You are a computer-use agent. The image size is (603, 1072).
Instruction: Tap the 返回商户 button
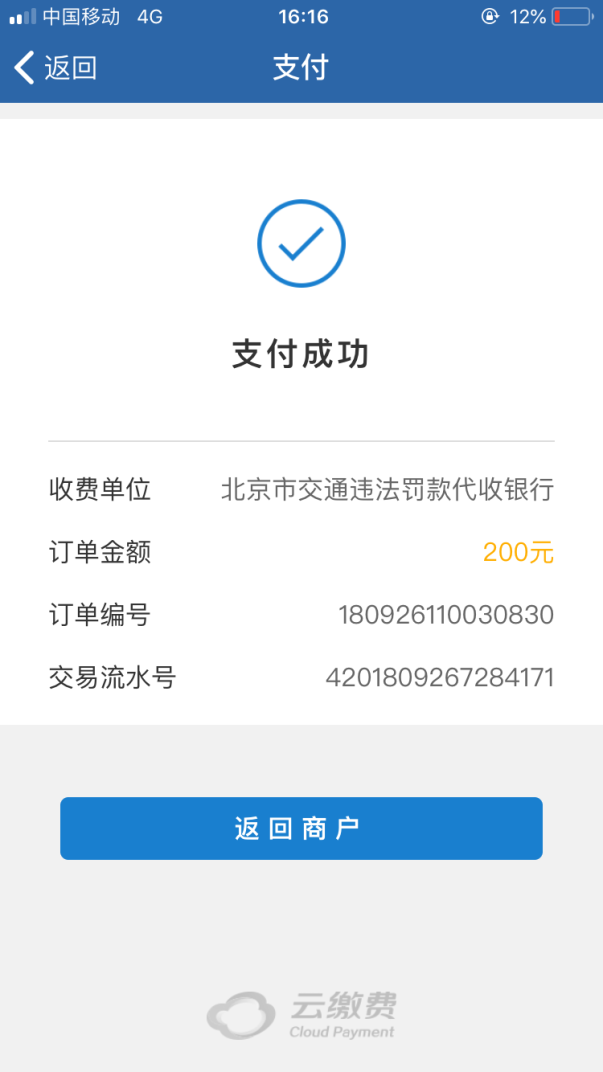[301, 828]
